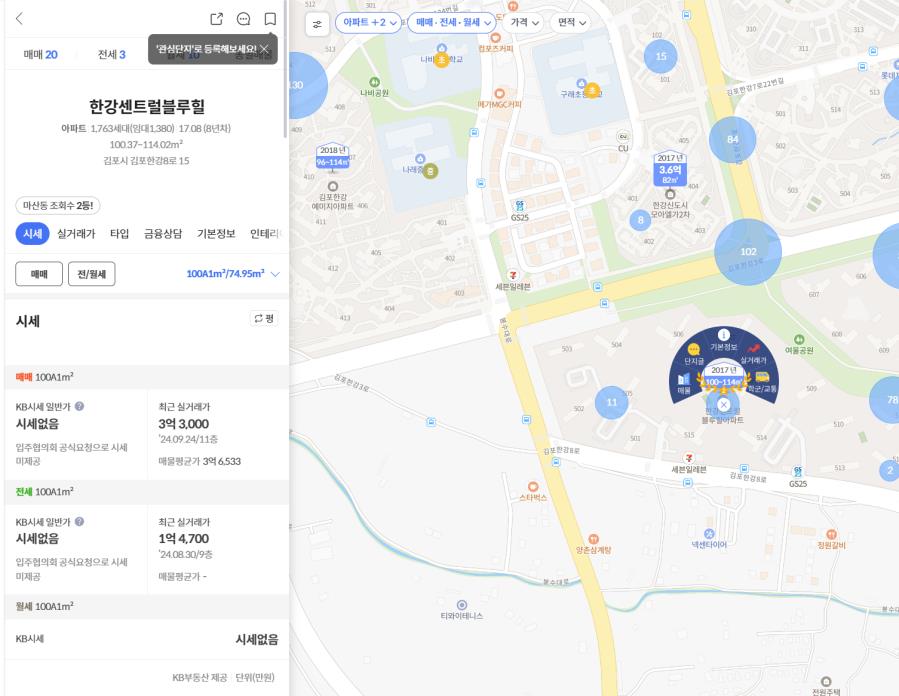The width and height of the screenshot is (899, 696).
Task: Dismiss the '관심단지' tooltip
Action: (x=264, y=48)
